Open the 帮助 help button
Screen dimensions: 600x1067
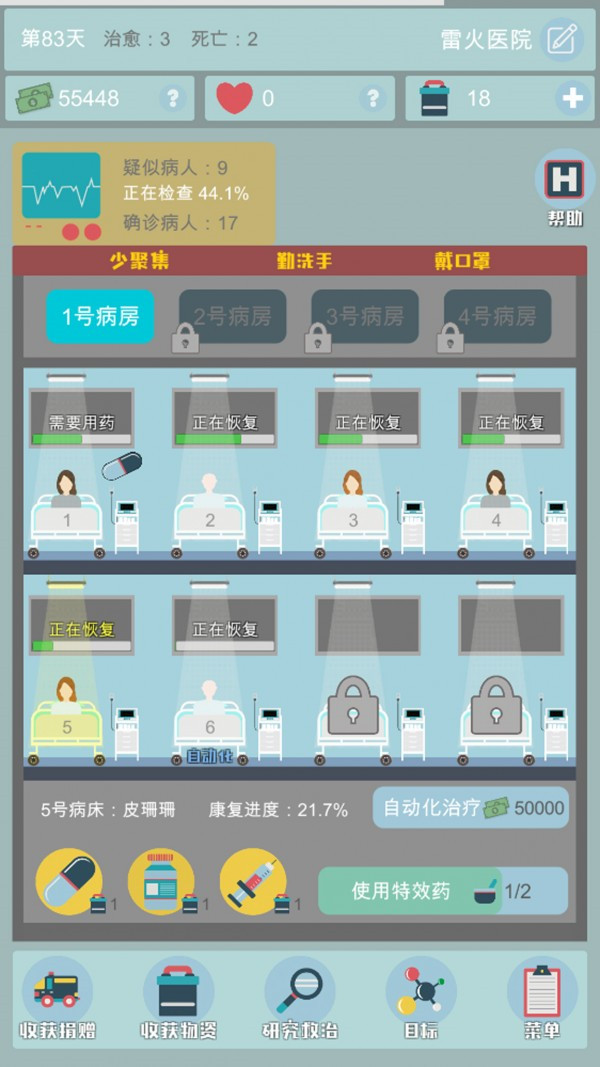[x=564, y=186]
